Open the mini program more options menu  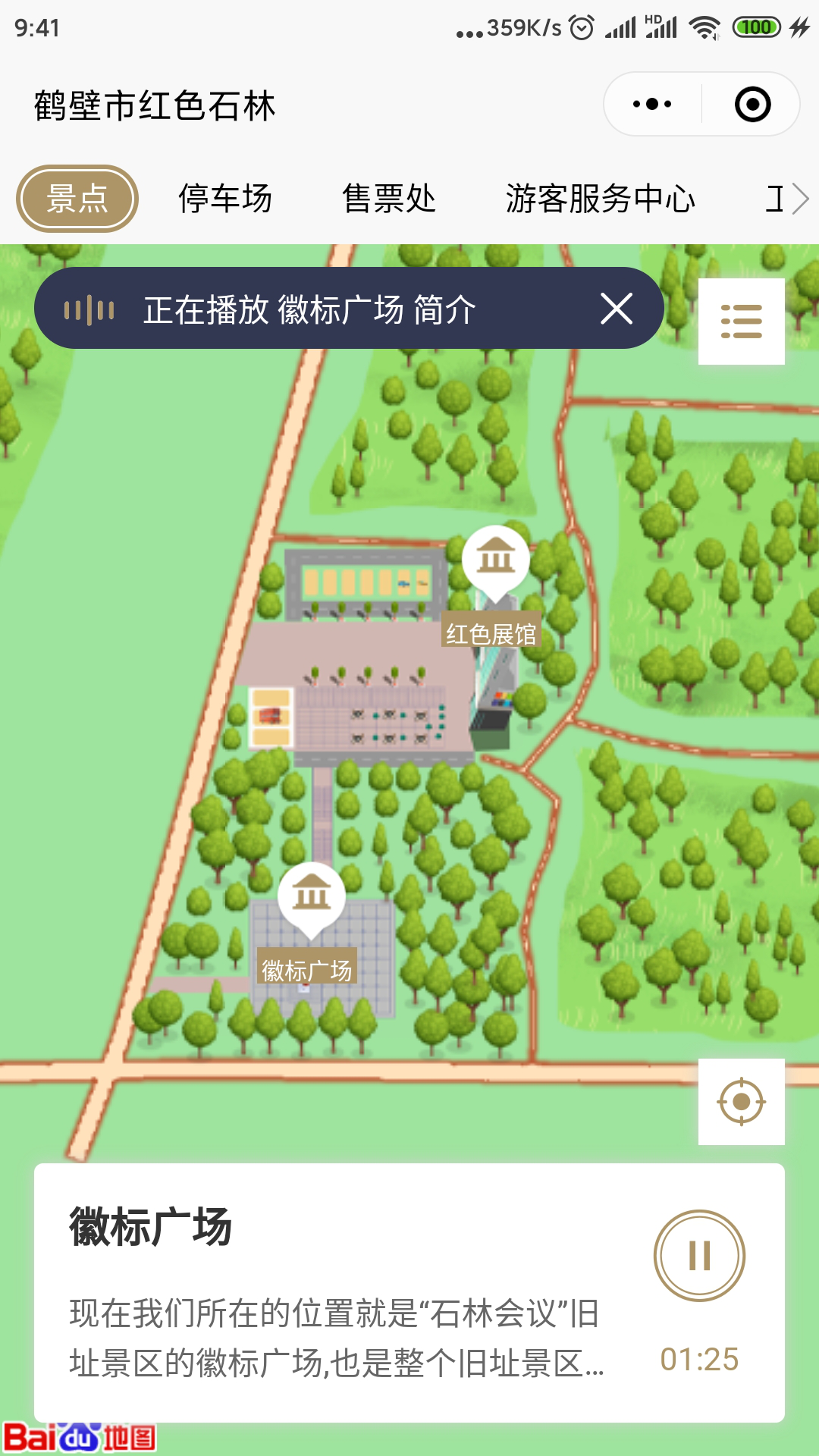652,105
